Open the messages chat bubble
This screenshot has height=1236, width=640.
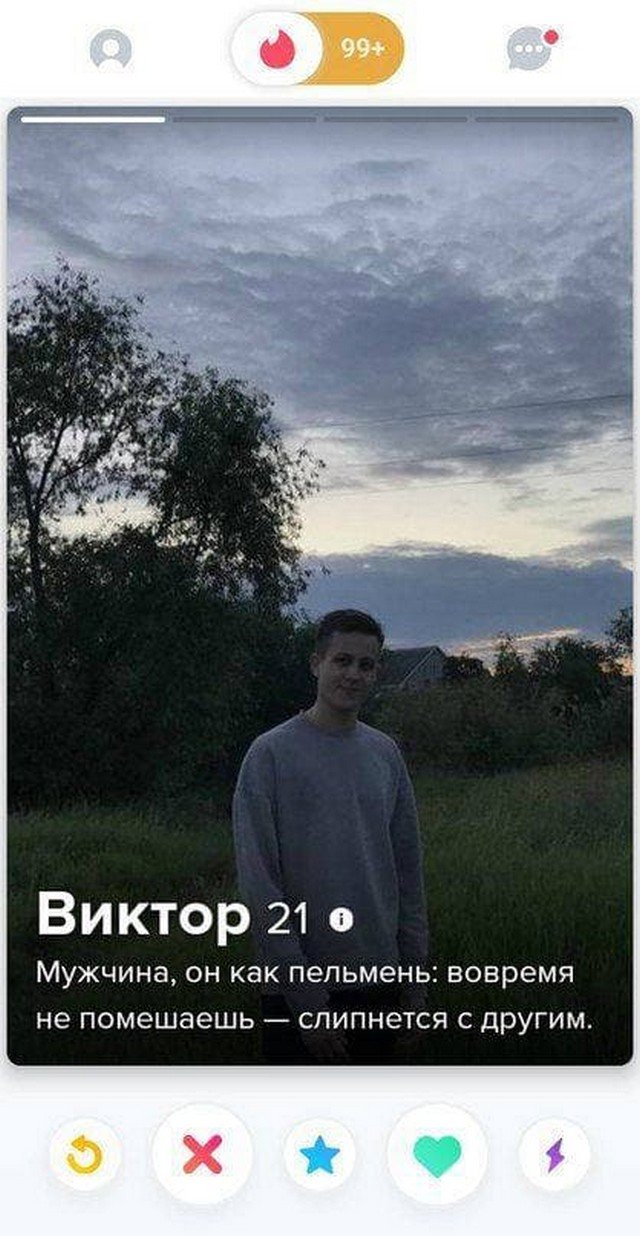530,48
